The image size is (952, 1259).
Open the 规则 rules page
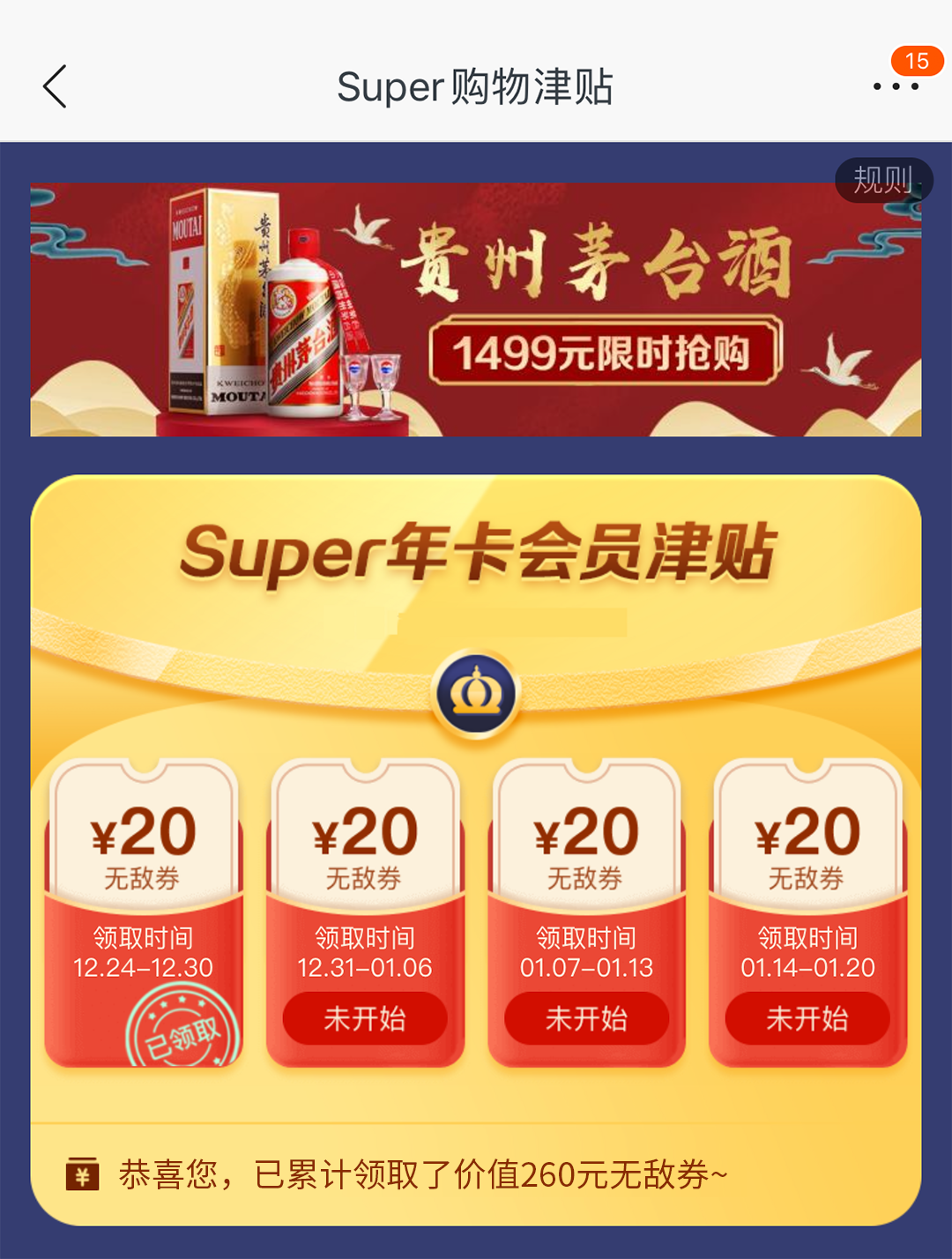pyautogui.click(x=883, y=180)
